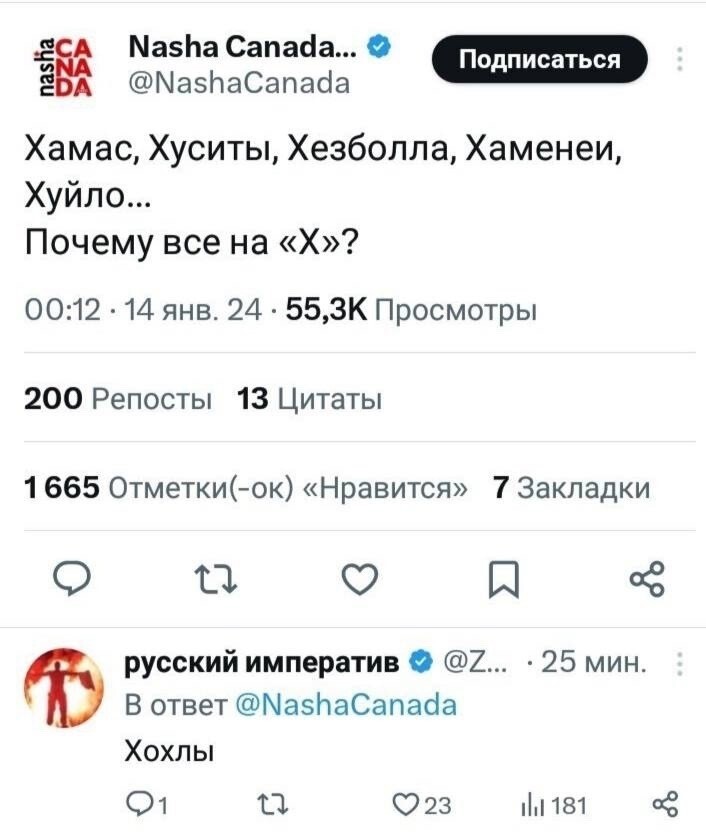Tap the Подписаться button for Nasha Canada
Viewport: 706px width, 834px height.
tap(538, 59)
